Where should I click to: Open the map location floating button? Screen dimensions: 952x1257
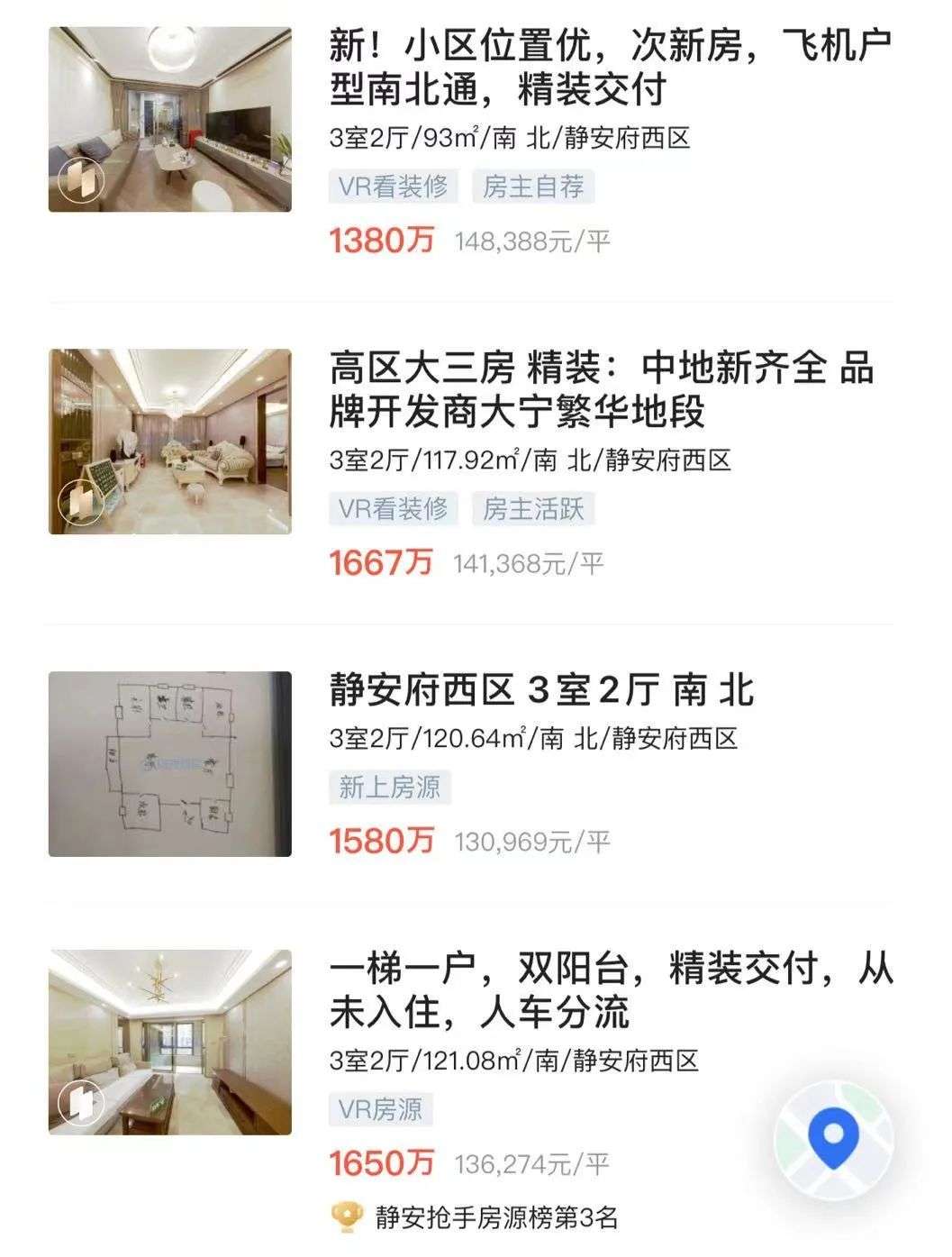pos(833,1135)
